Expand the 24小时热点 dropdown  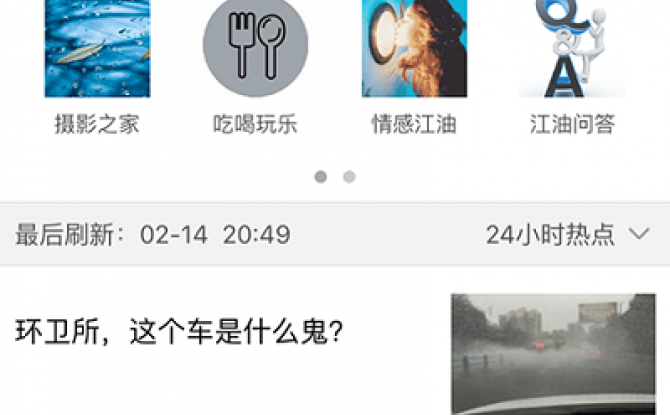coord(567,235)
